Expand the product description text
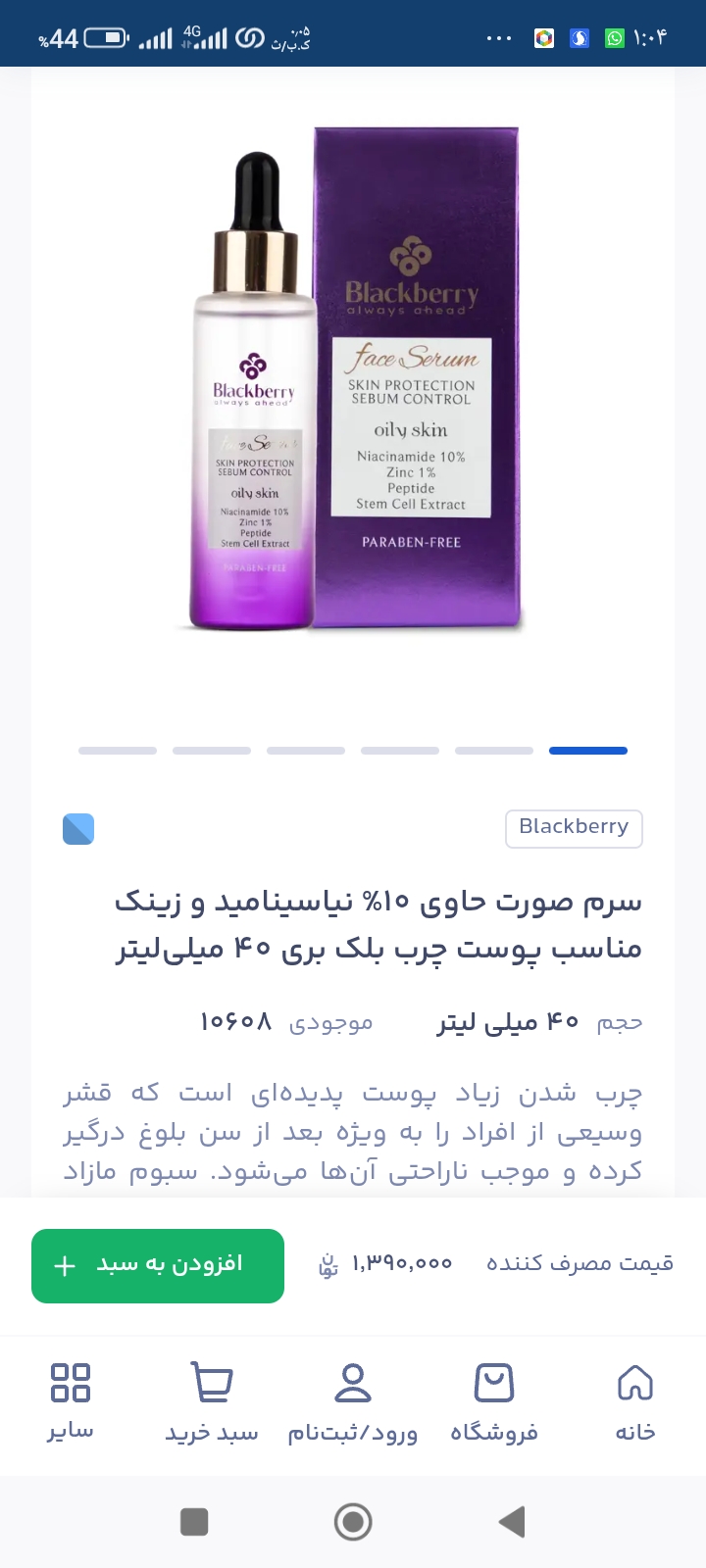This screenshot has width=706, height=1568. pyautogui.click(x=353, y=1132)
